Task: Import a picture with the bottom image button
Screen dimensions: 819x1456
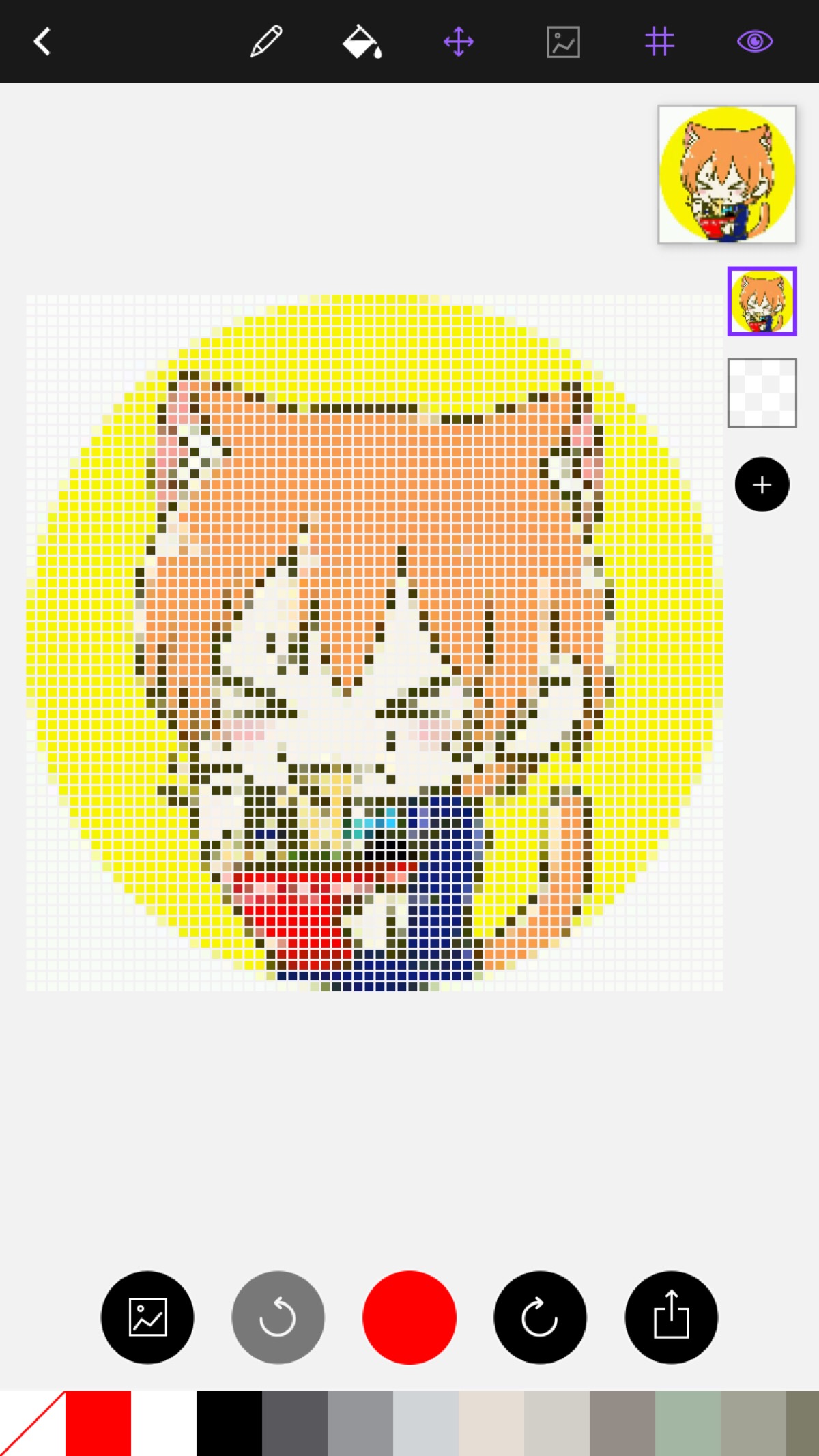Action: 147,1317
